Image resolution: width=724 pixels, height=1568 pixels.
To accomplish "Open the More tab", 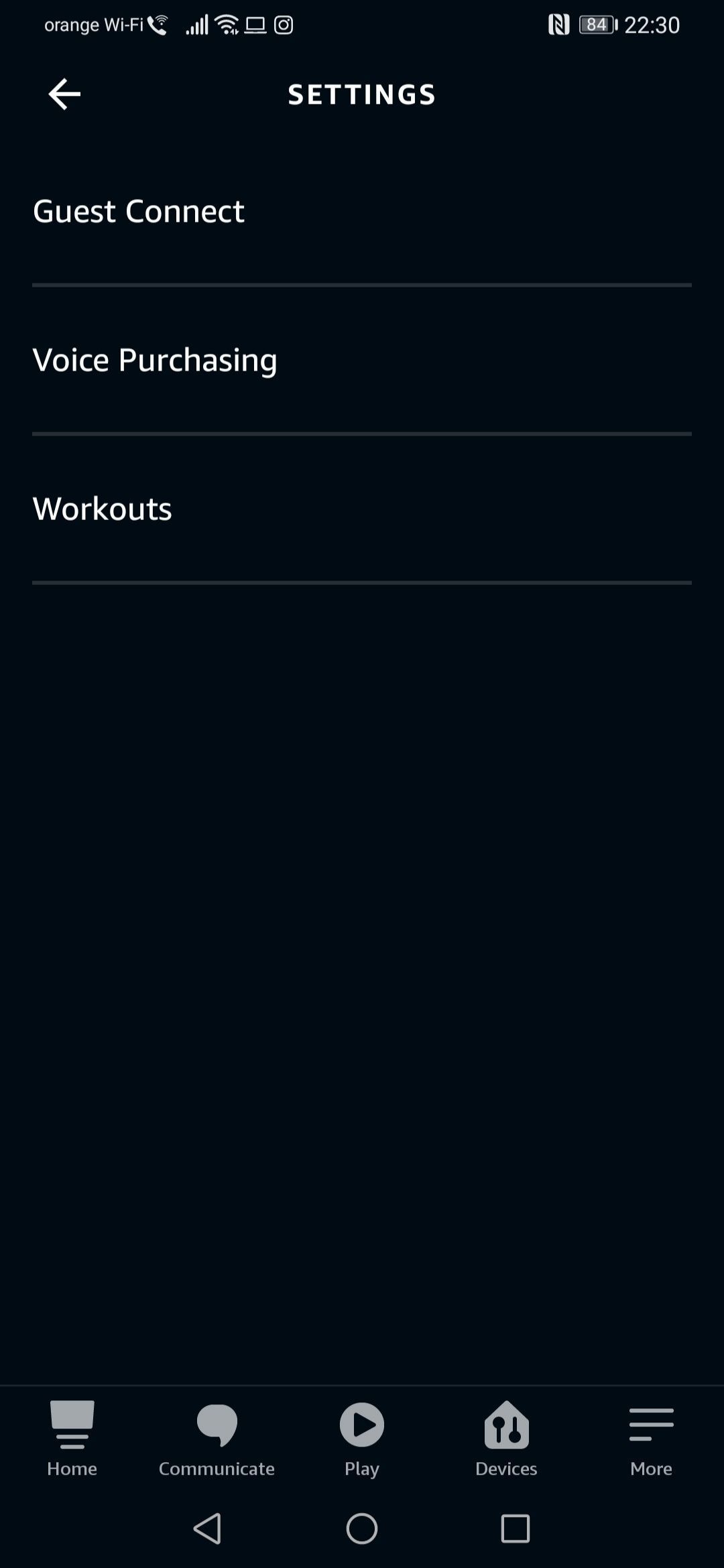I will click(x=651, y=1437).
